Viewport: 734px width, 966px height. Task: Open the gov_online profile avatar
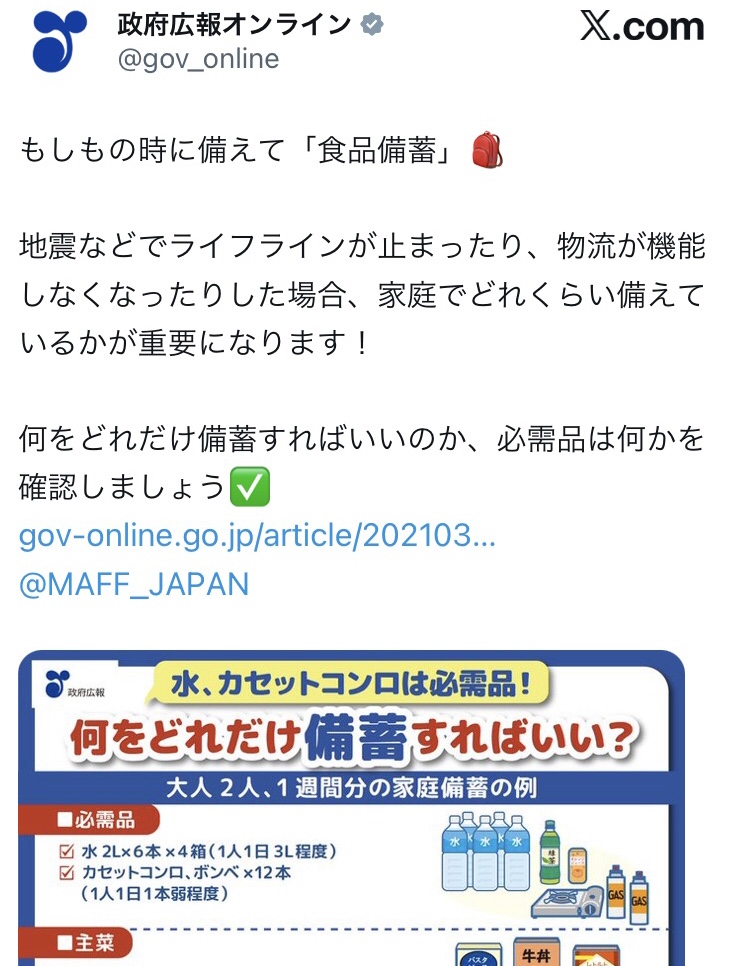click(59, 42)
